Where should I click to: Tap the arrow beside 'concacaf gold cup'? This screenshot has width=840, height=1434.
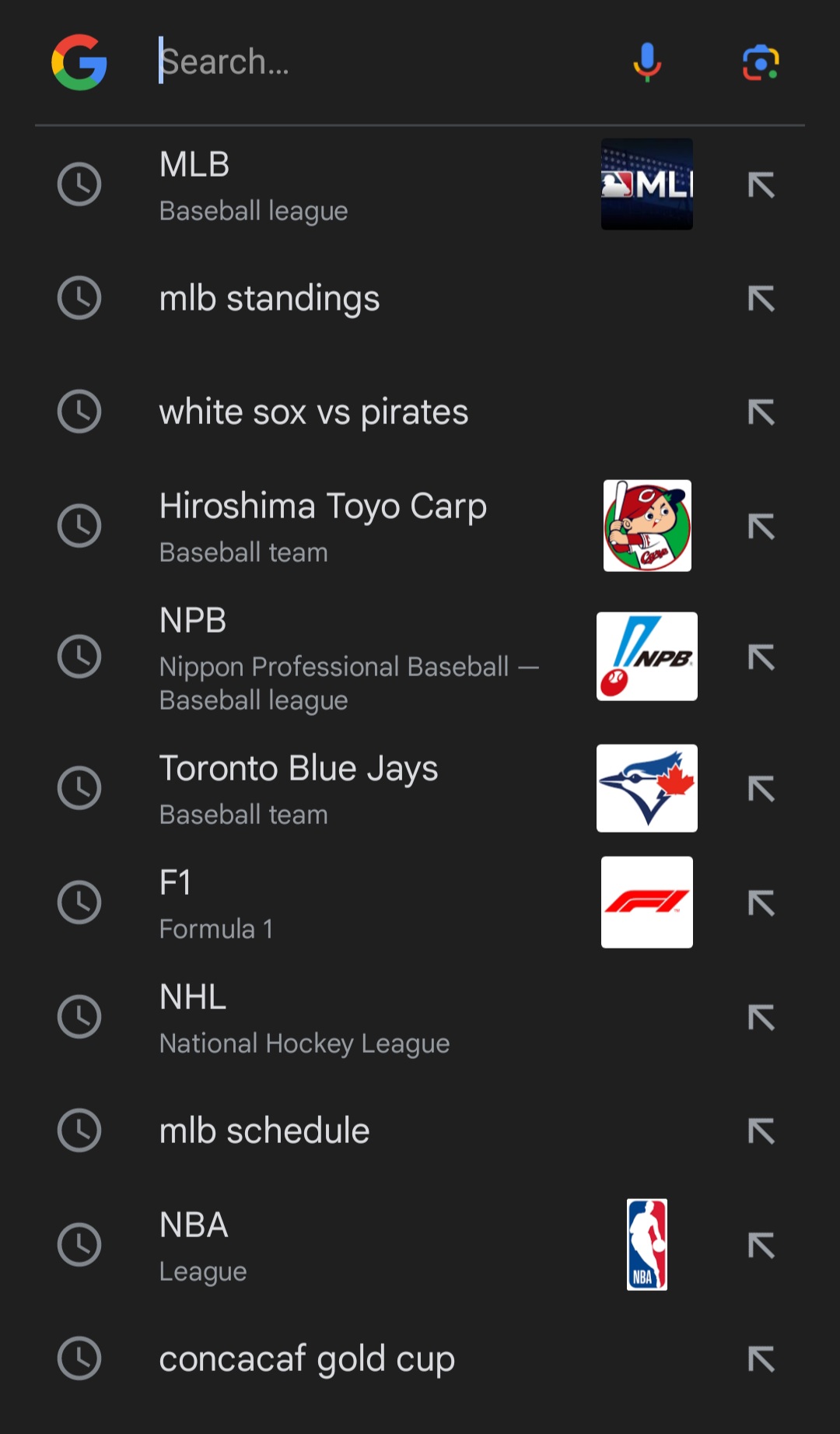761,1359
